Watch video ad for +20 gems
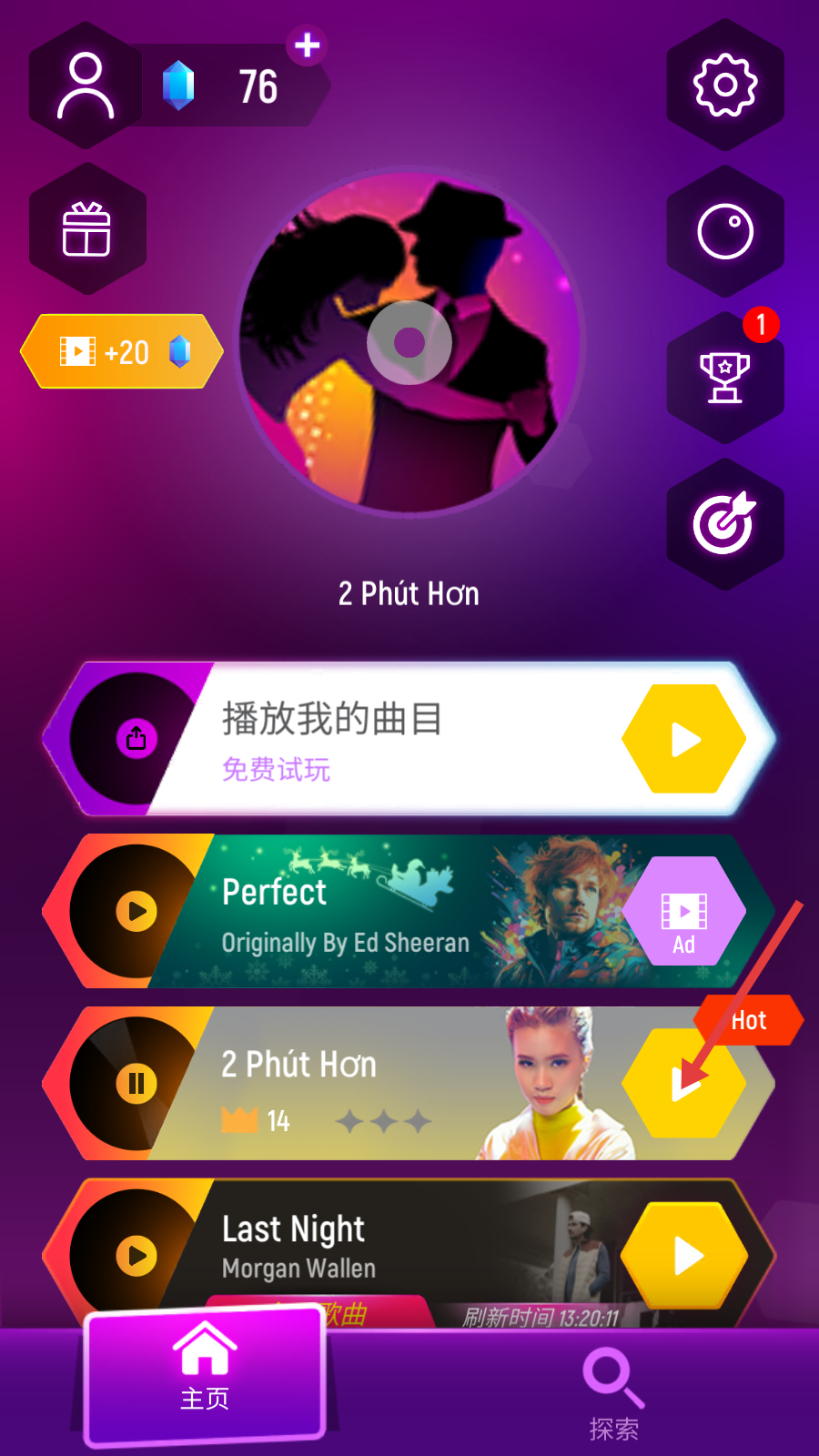This screenshot has width=819, height=1456. tap(122, 351)
